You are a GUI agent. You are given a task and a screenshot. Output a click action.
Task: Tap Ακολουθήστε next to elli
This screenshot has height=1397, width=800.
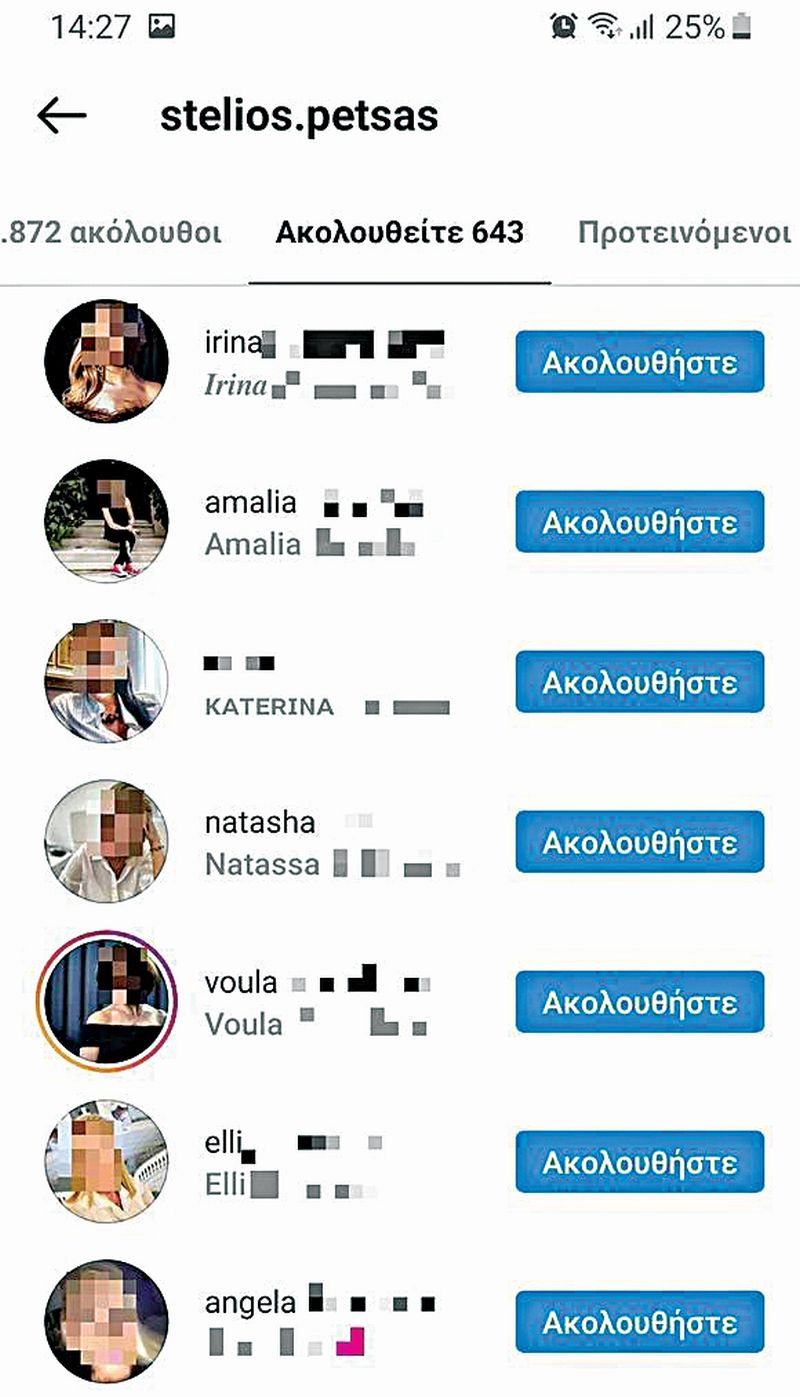[x=639, y=1161]
